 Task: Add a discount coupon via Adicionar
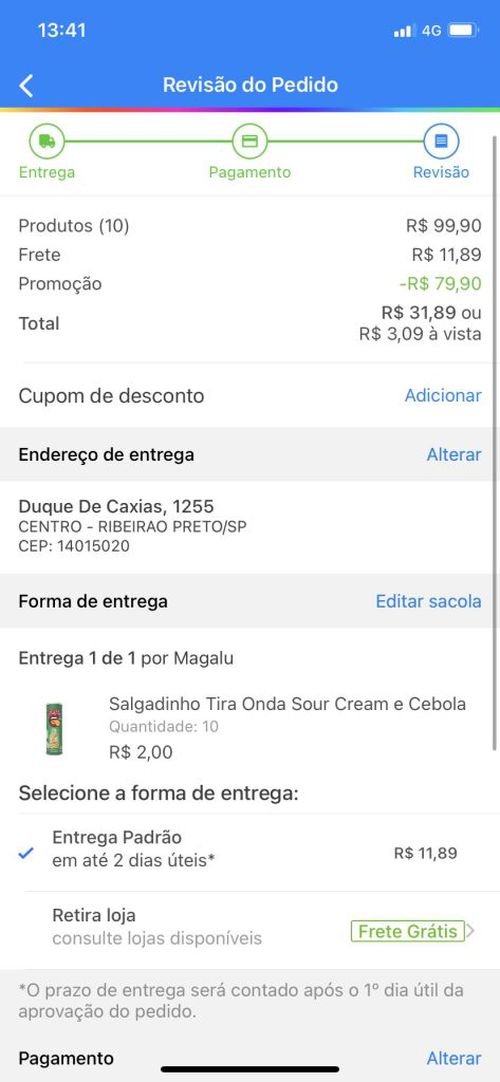tap(443, 395)
